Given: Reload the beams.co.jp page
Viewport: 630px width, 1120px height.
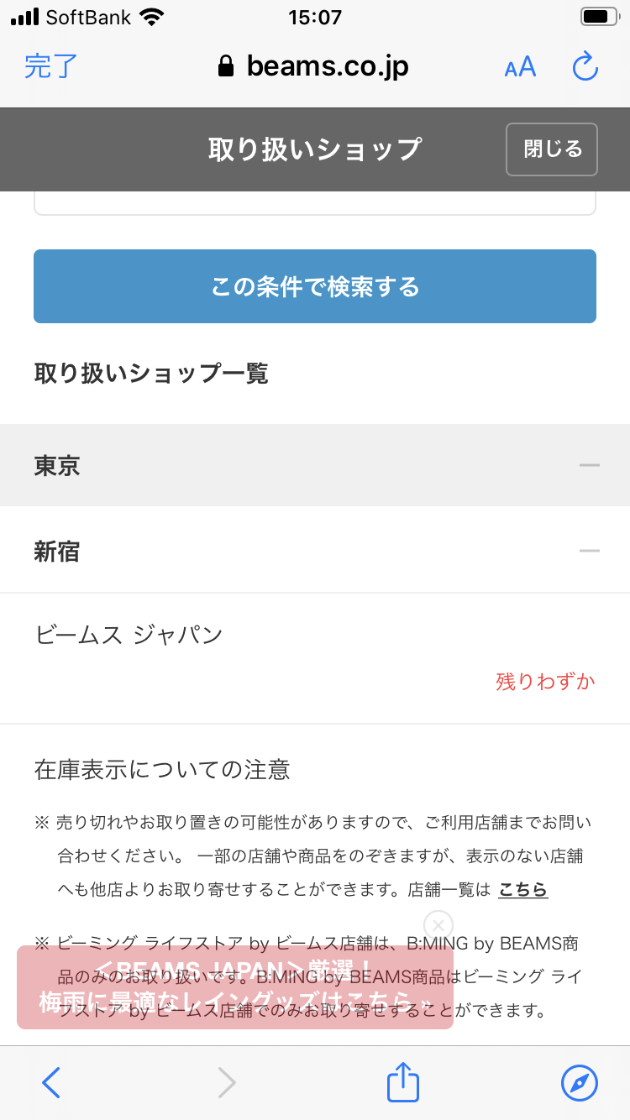Looking at the screenshot, I should click(585, 66).
